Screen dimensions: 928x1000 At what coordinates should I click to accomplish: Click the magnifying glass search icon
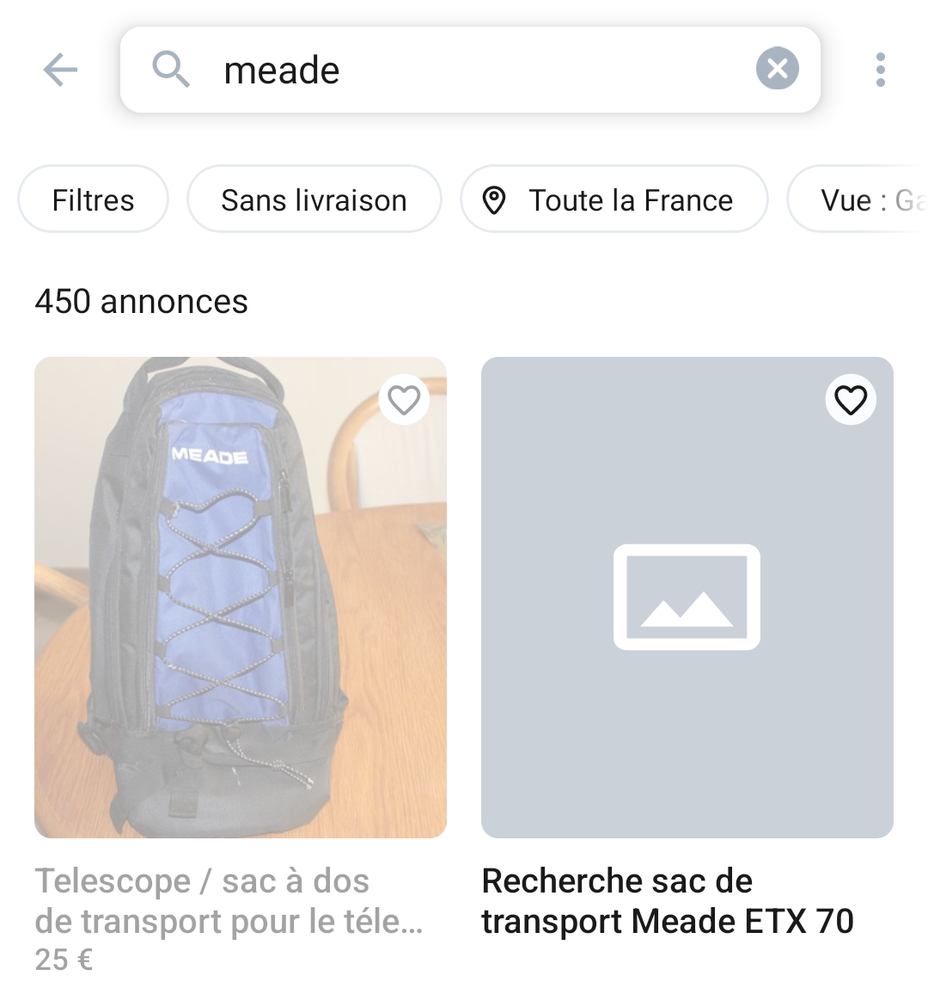tap(170, 70)
